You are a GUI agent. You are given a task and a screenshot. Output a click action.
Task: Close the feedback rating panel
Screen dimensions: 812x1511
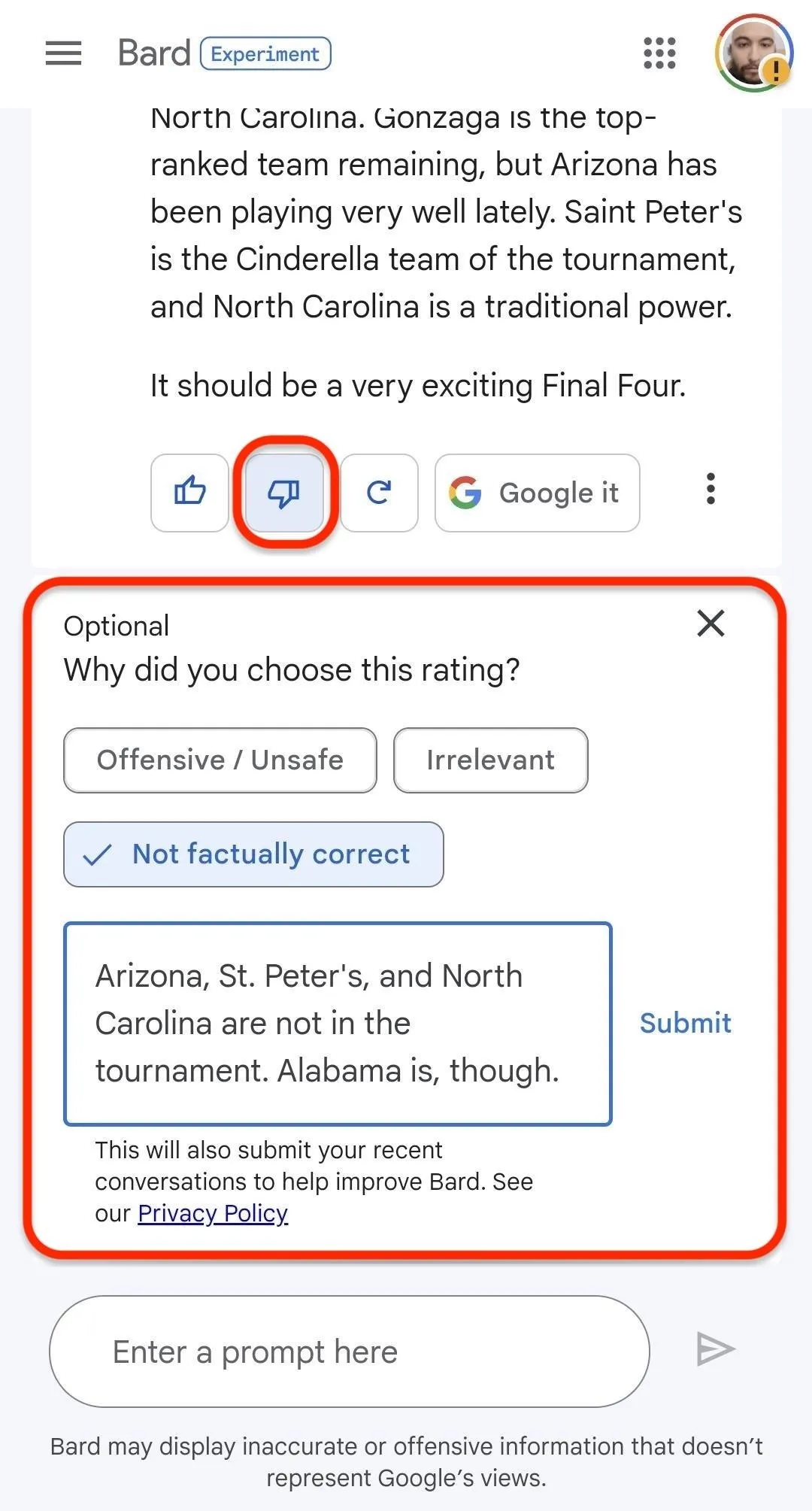click(x=710, y=624)
